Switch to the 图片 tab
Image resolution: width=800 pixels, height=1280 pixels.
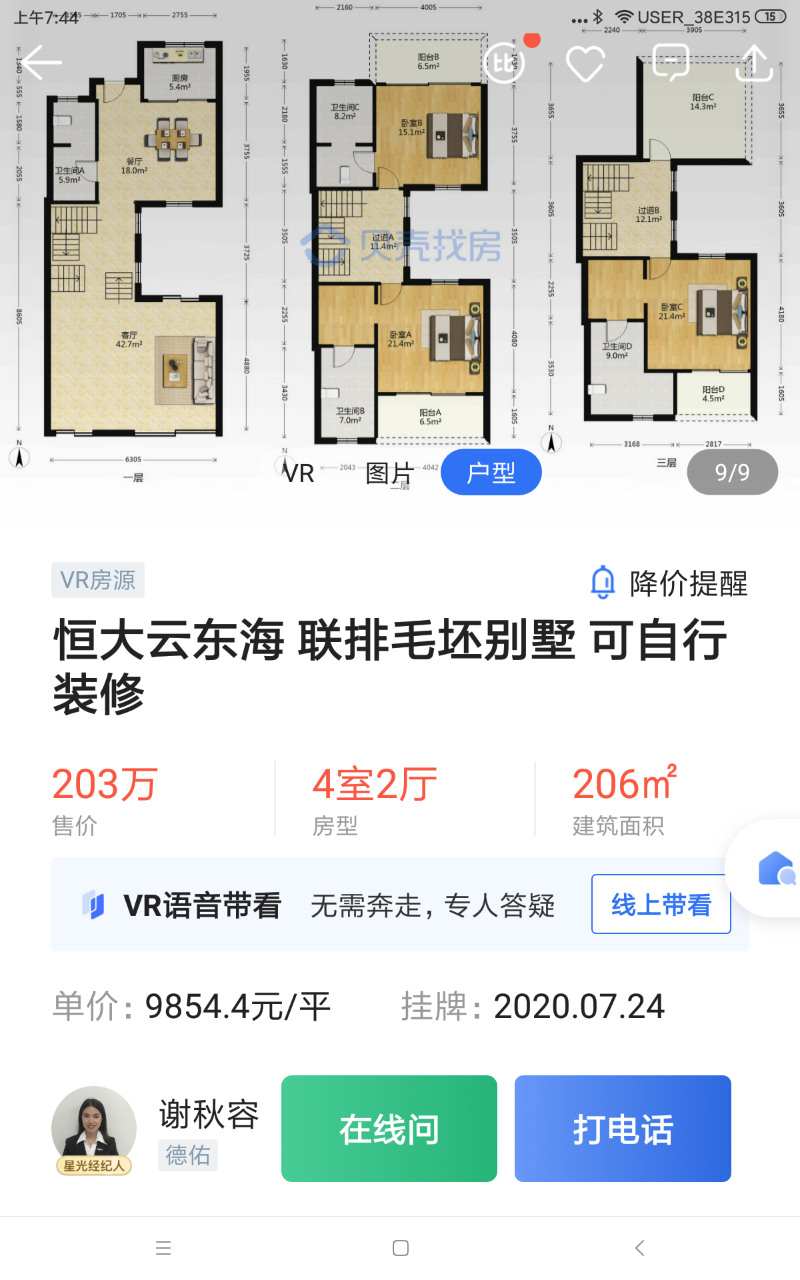[x=389, y=473]
